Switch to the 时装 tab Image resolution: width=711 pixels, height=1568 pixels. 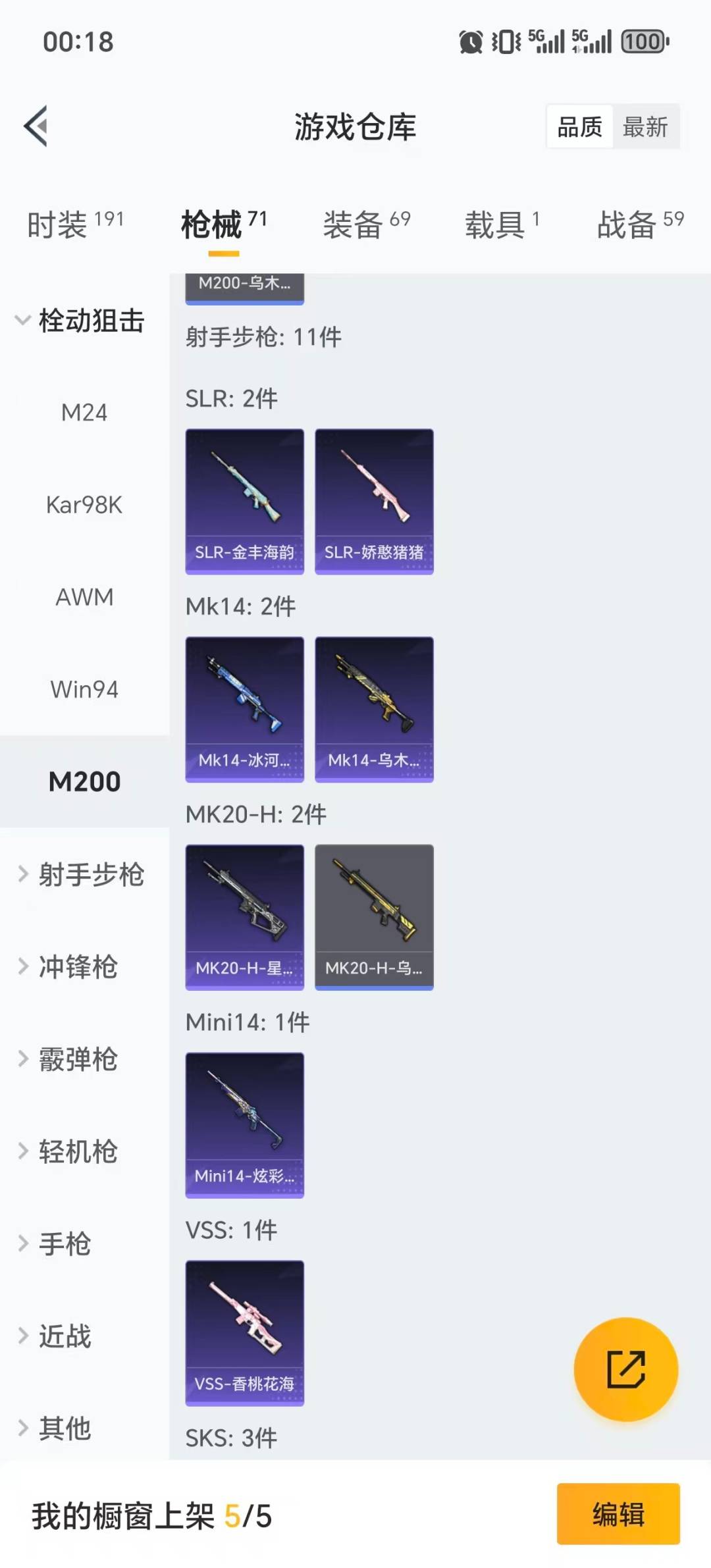[x=75, y=224]
